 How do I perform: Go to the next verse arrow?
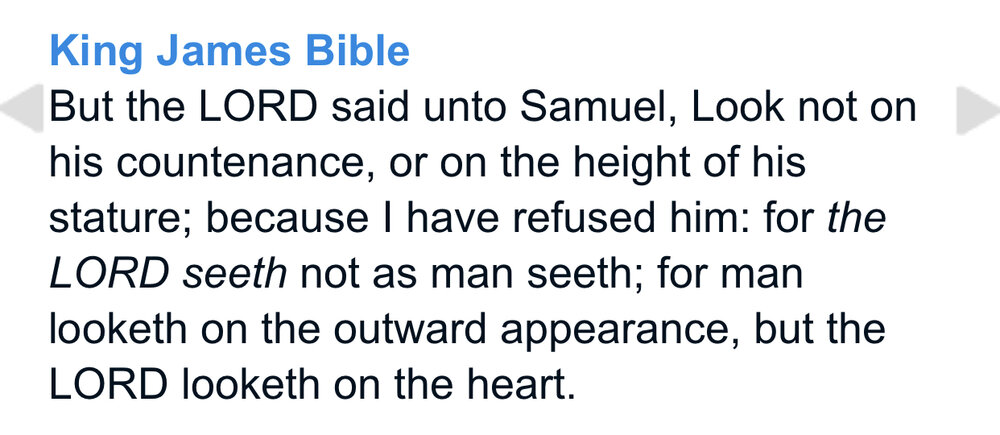(x=976, y=109)
